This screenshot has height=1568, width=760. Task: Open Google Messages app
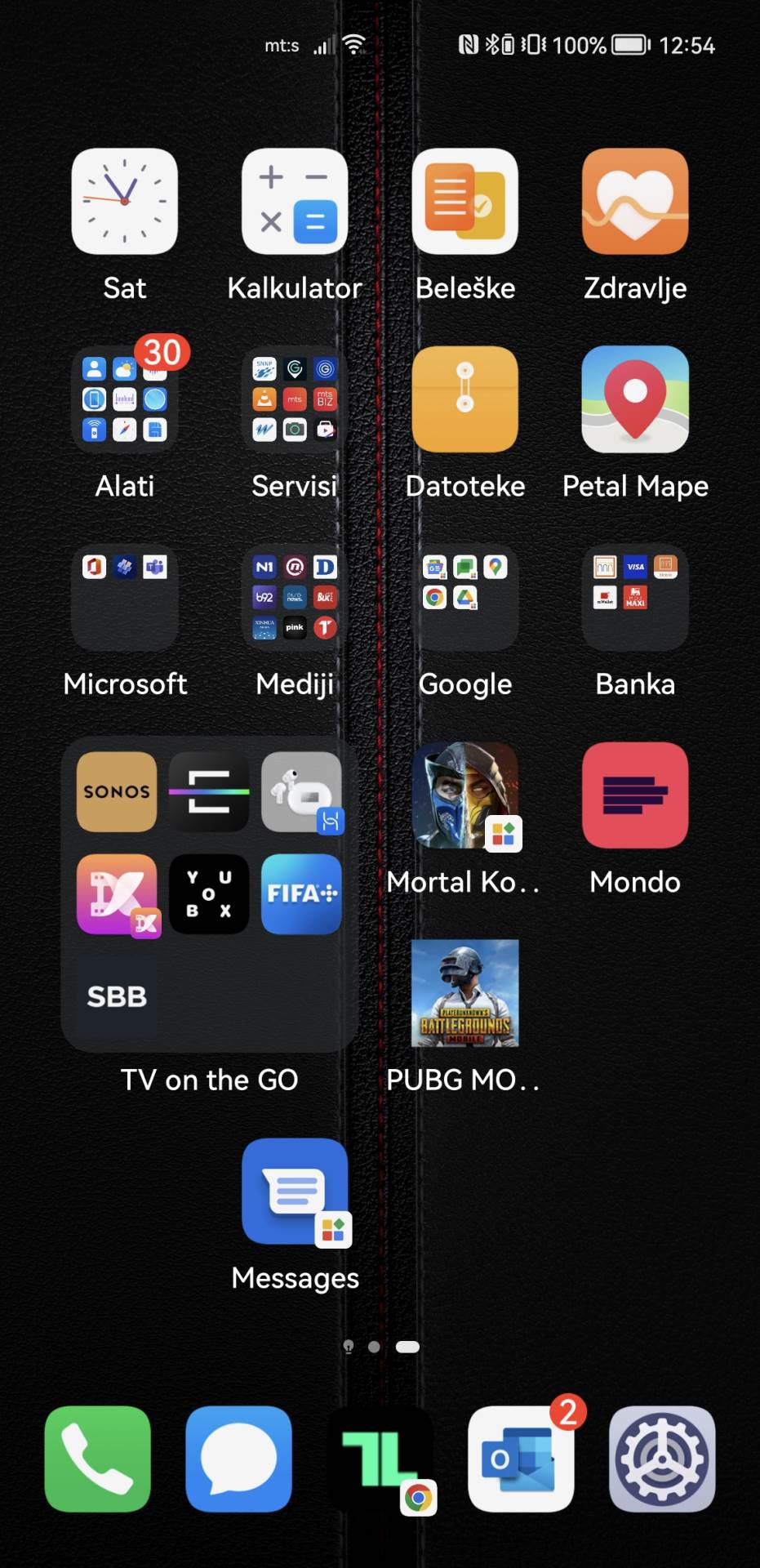pos(295,1192)
